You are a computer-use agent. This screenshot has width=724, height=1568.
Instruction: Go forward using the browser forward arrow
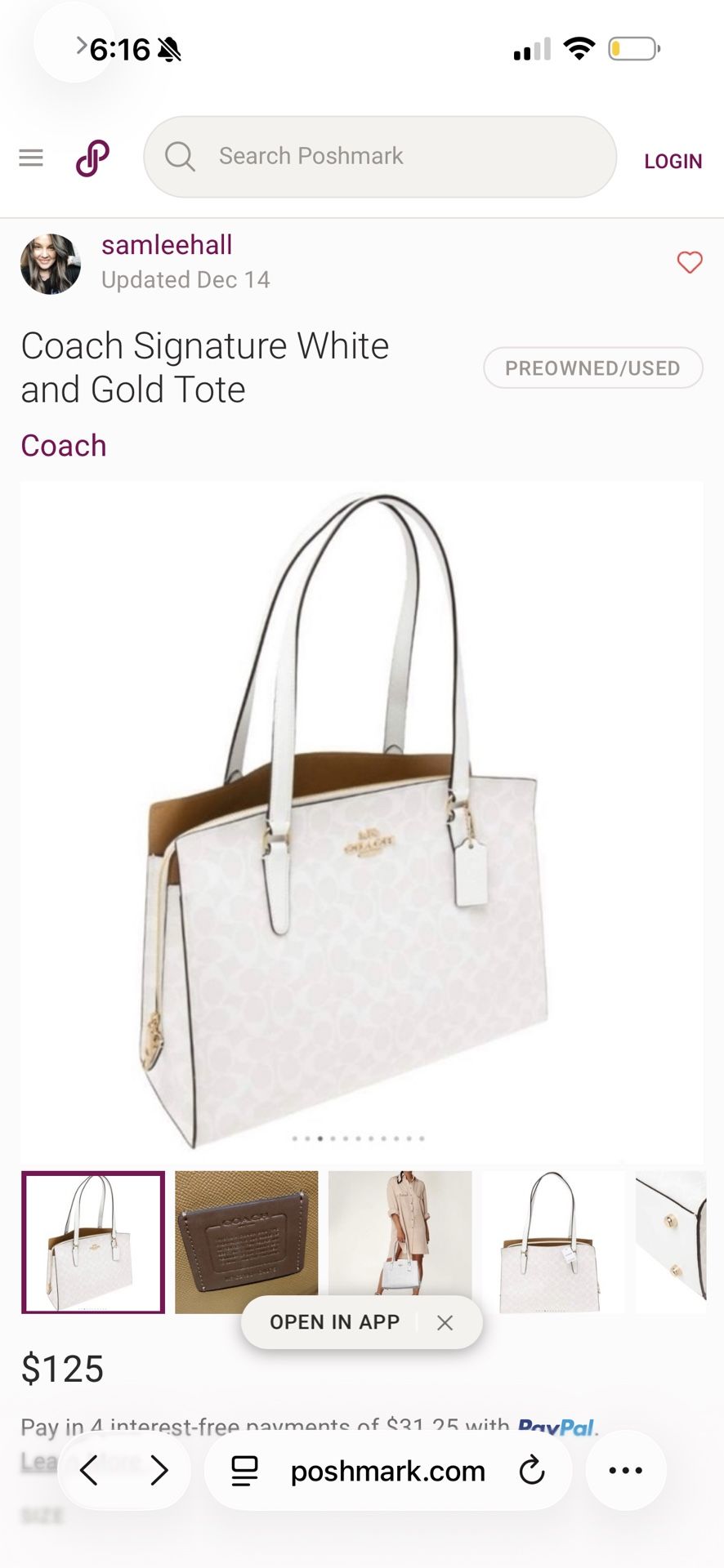pos(160,1470)
